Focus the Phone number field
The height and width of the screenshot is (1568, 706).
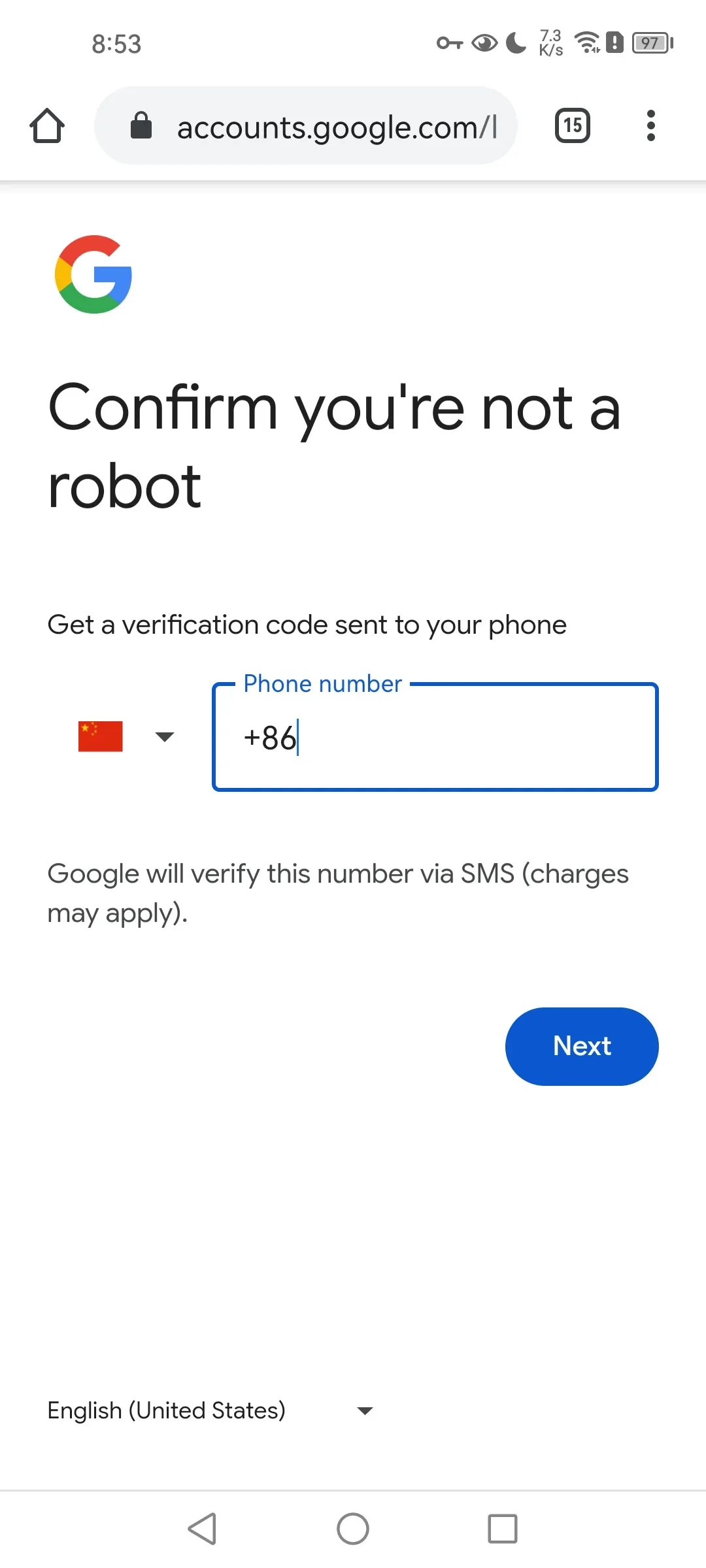[435, 737]
